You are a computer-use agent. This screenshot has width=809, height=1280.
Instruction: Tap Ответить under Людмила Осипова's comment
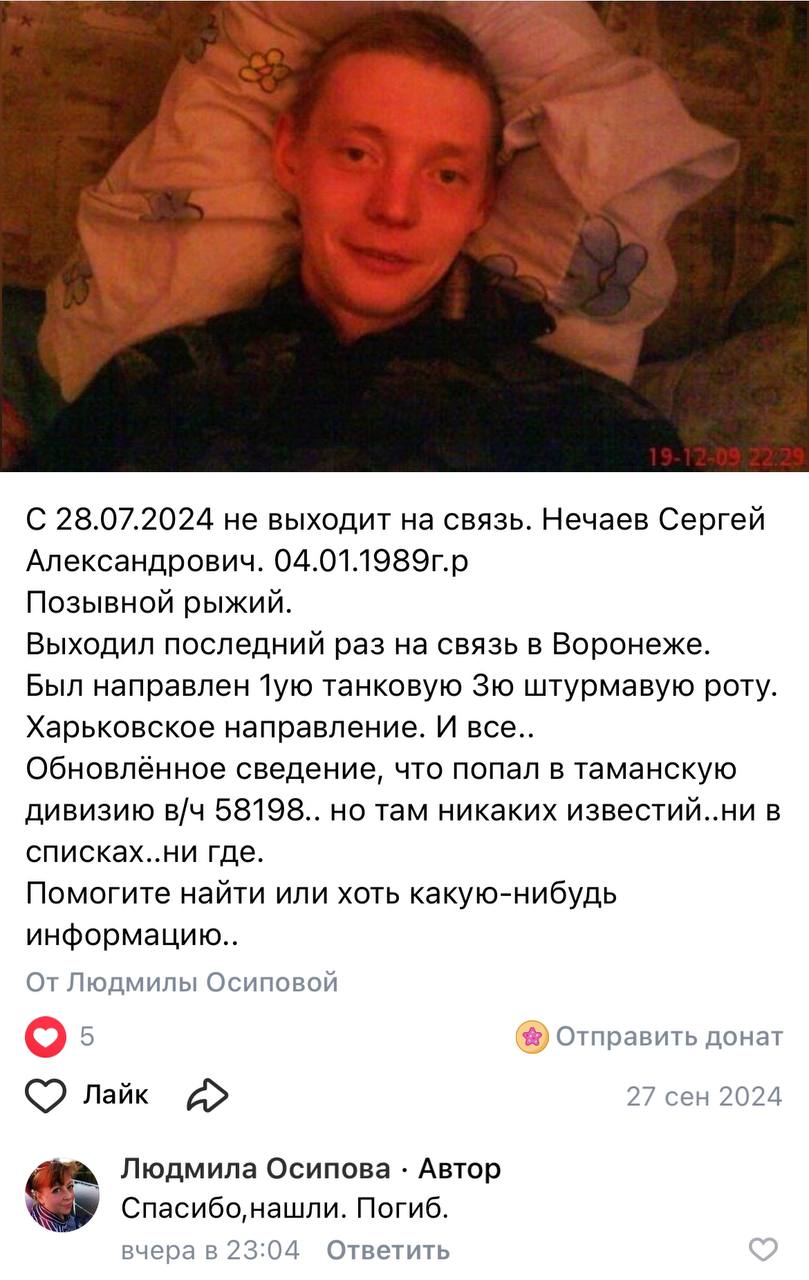(x=388, y=1250)
